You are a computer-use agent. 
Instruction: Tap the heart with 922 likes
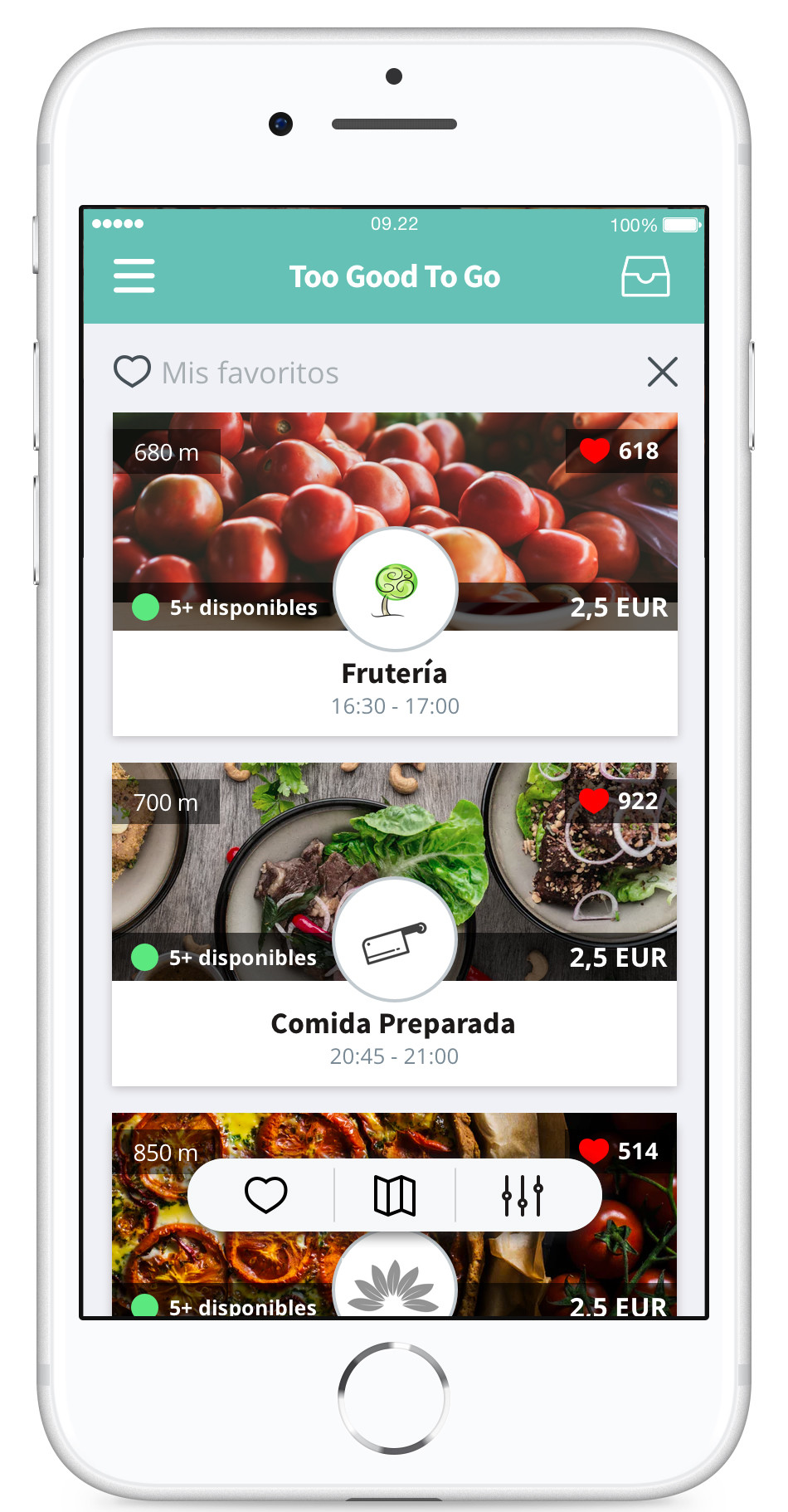pyautogui.click(x=594, y=801)
